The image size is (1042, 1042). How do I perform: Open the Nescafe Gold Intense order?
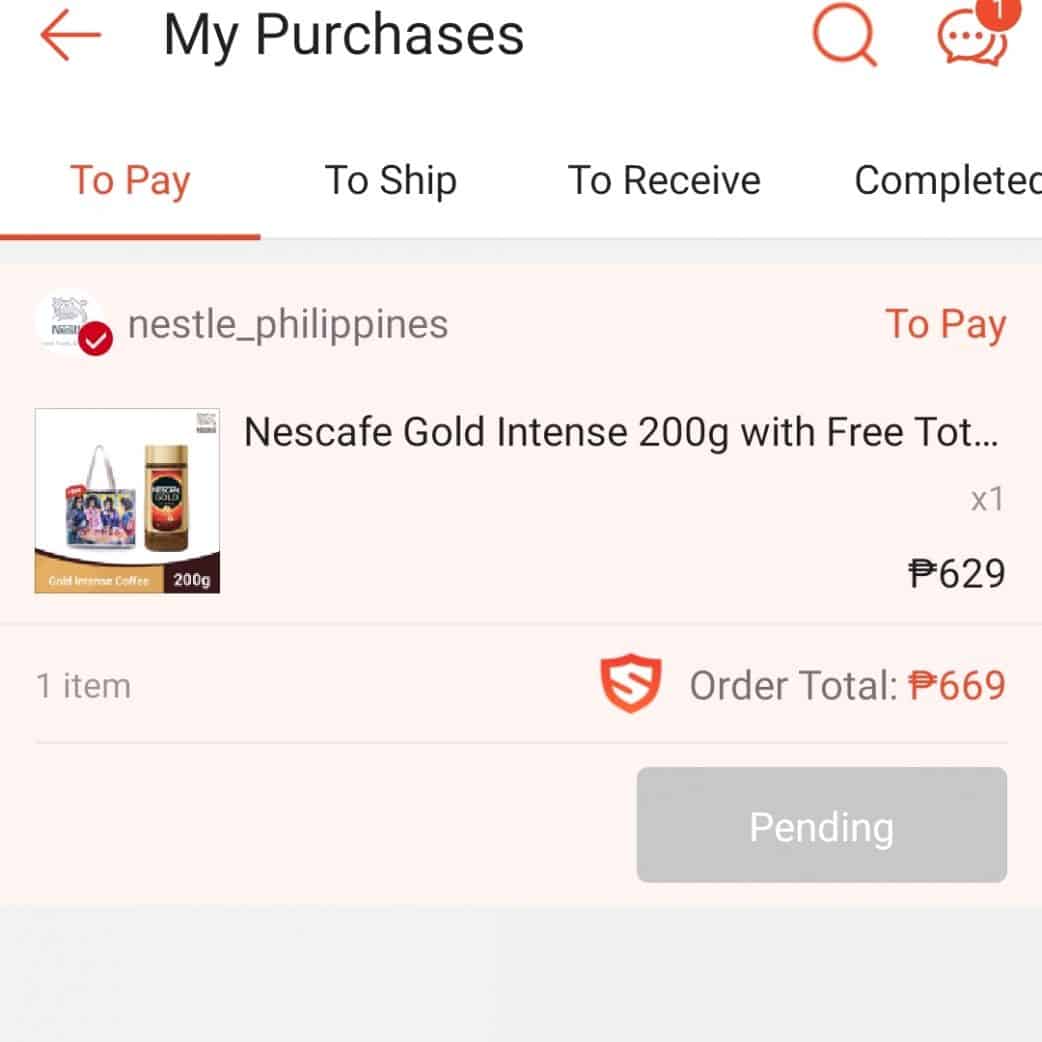coord(620,434)
